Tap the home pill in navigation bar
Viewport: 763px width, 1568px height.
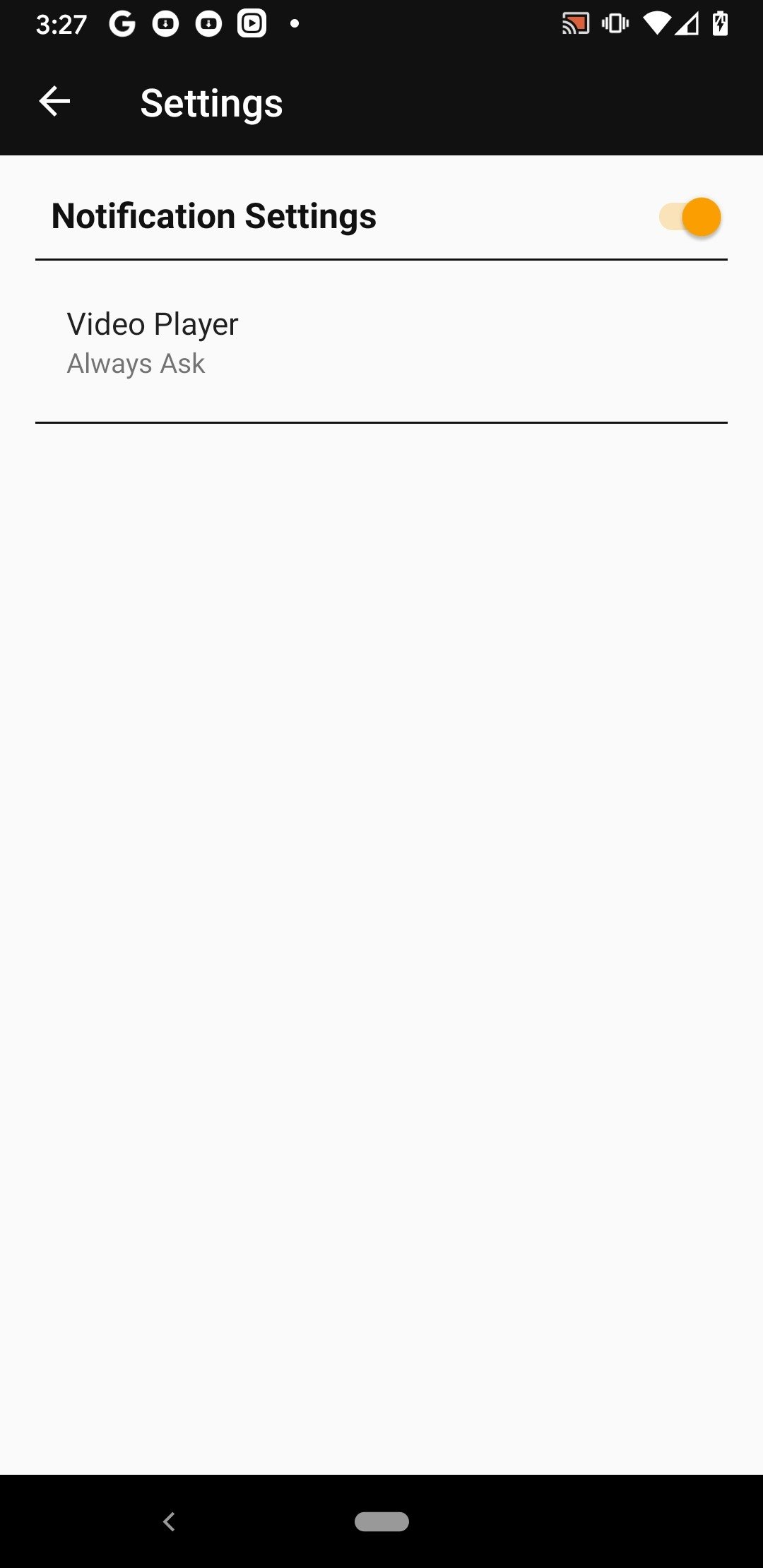381,1521
